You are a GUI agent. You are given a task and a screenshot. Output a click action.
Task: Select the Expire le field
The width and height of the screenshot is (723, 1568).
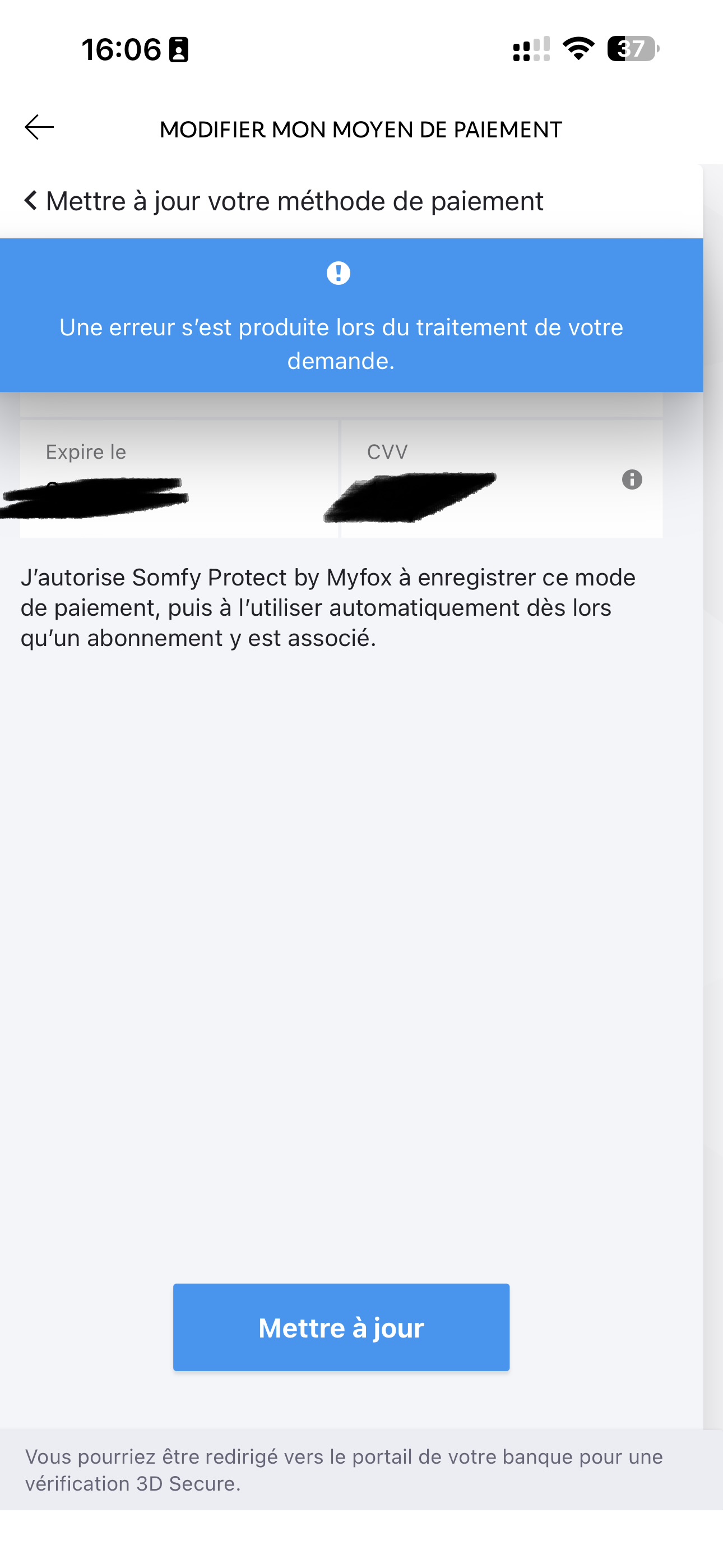[179, 481]
